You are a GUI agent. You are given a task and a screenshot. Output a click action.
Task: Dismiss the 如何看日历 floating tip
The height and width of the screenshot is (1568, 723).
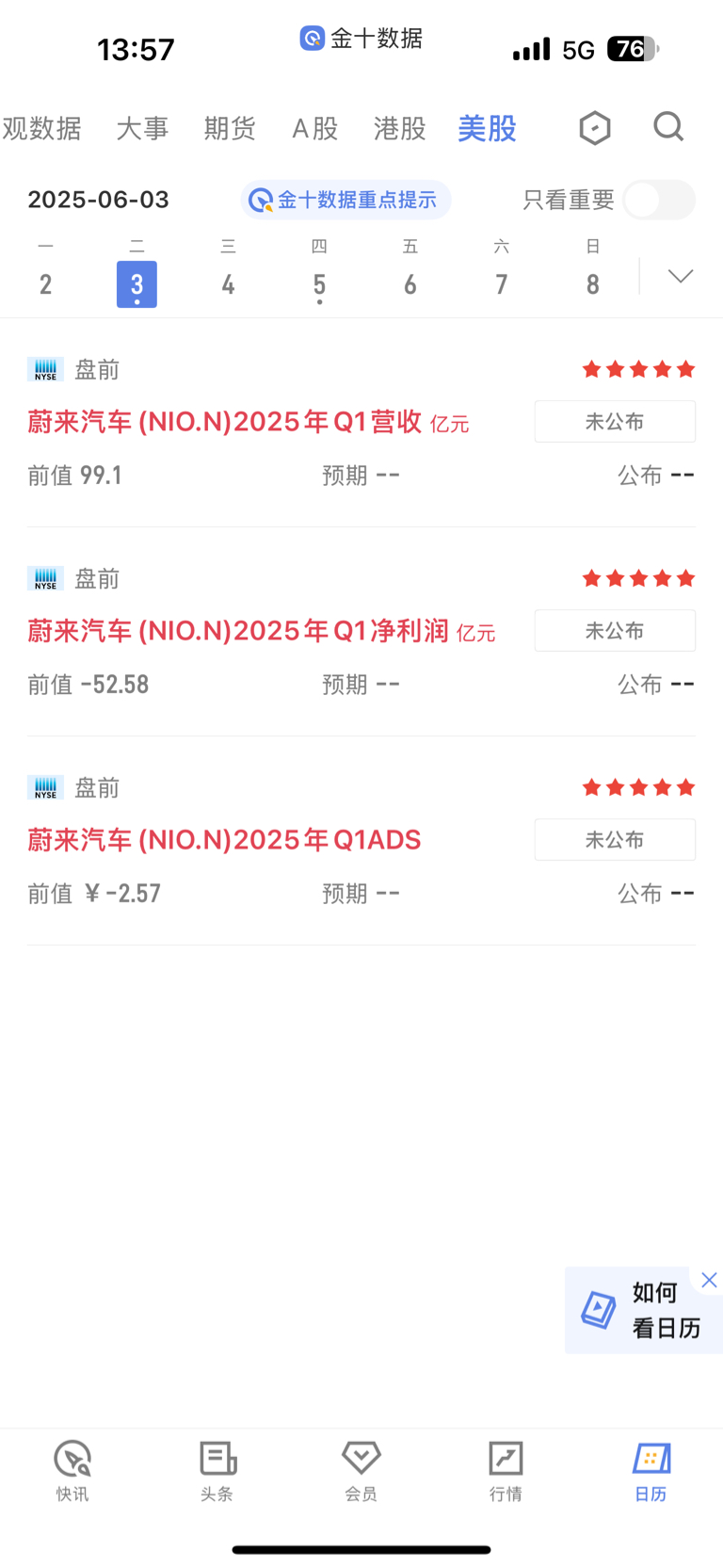click(x=709, y=1280)
